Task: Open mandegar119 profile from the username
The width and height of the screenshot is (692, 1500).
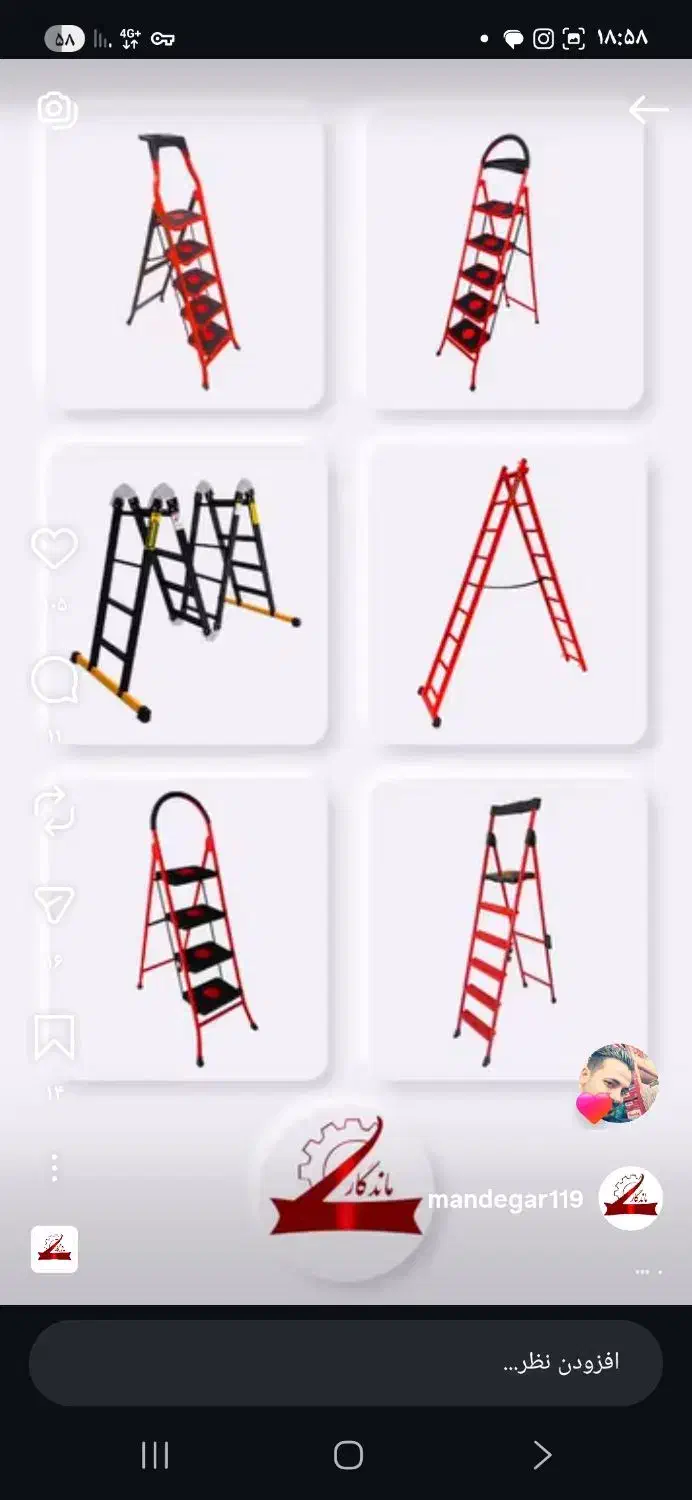Action: point(505,1200)
